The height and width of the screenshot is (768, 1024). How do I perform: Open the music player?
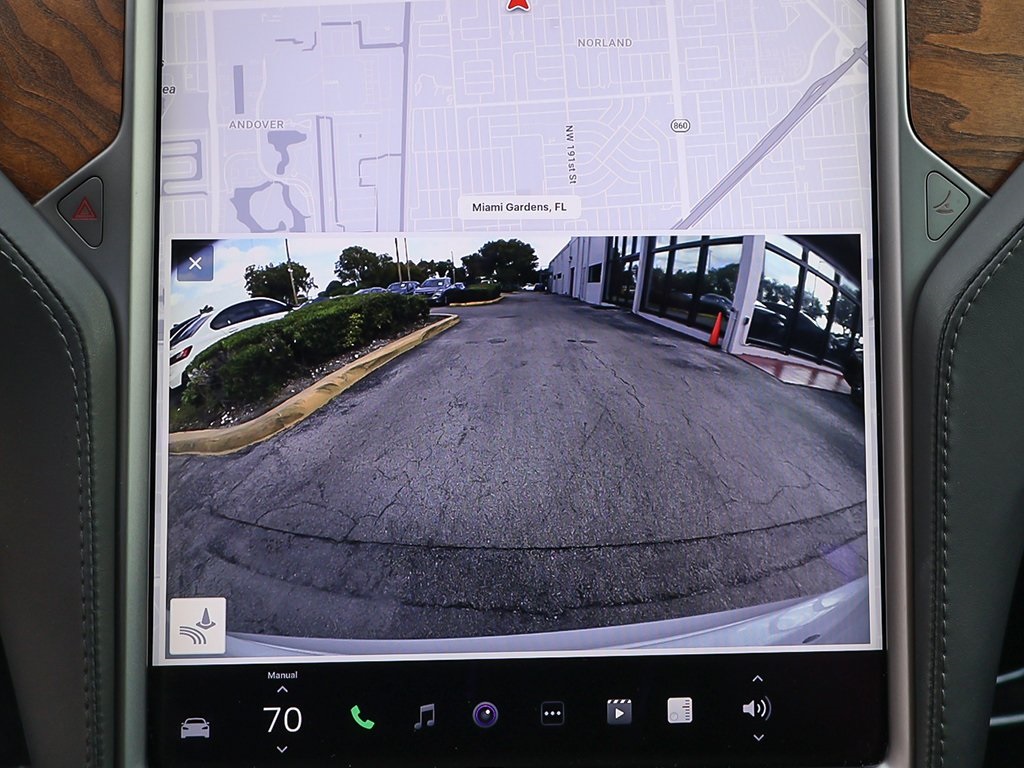click(424, 715)
